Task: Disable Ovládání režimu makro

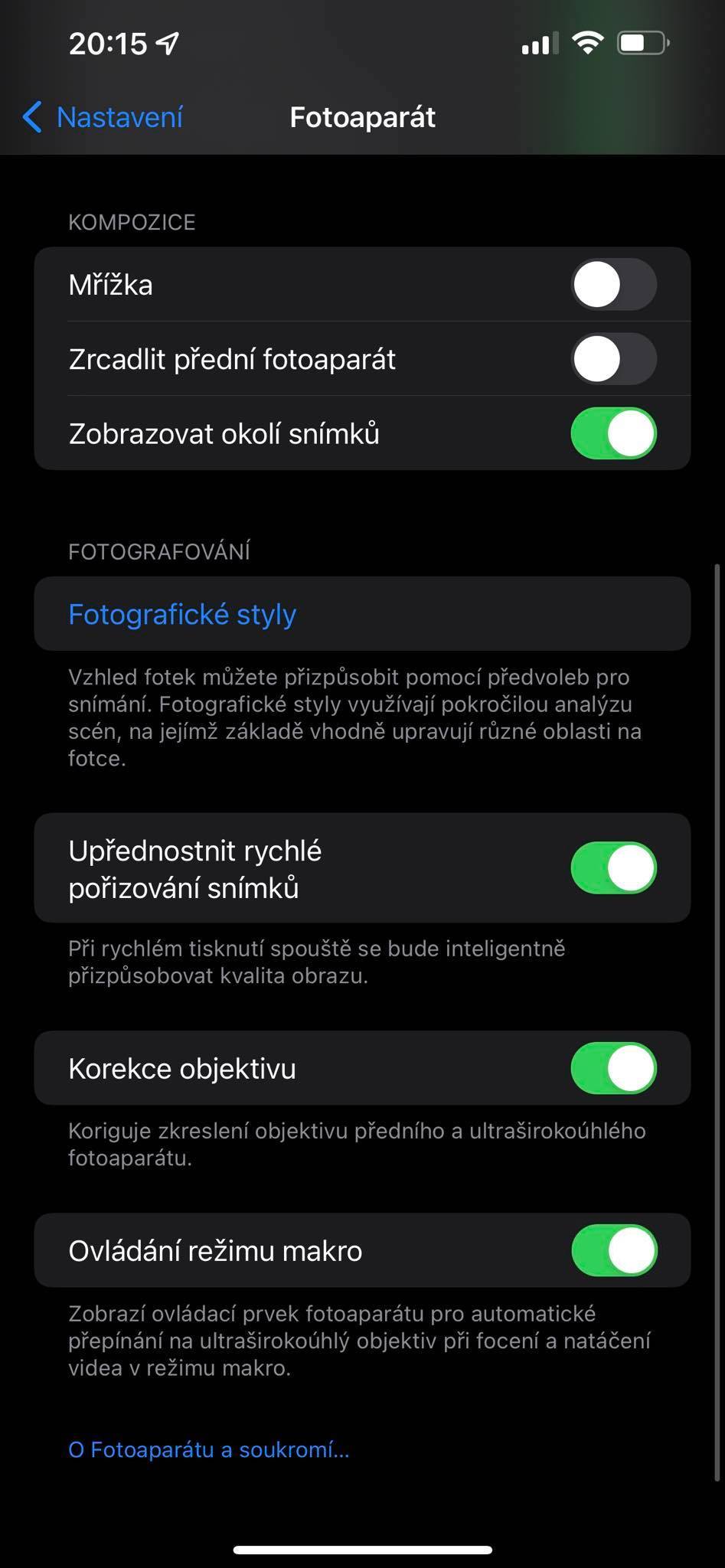Action: coord(613,1250)
